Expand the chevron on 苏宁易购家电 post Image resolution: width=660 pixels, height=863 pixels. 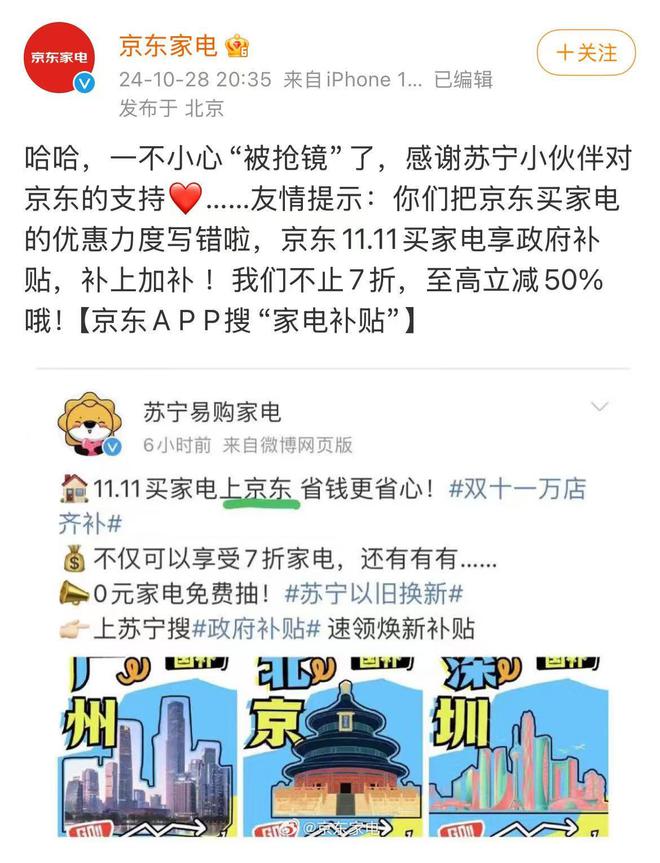pos(600,407)
